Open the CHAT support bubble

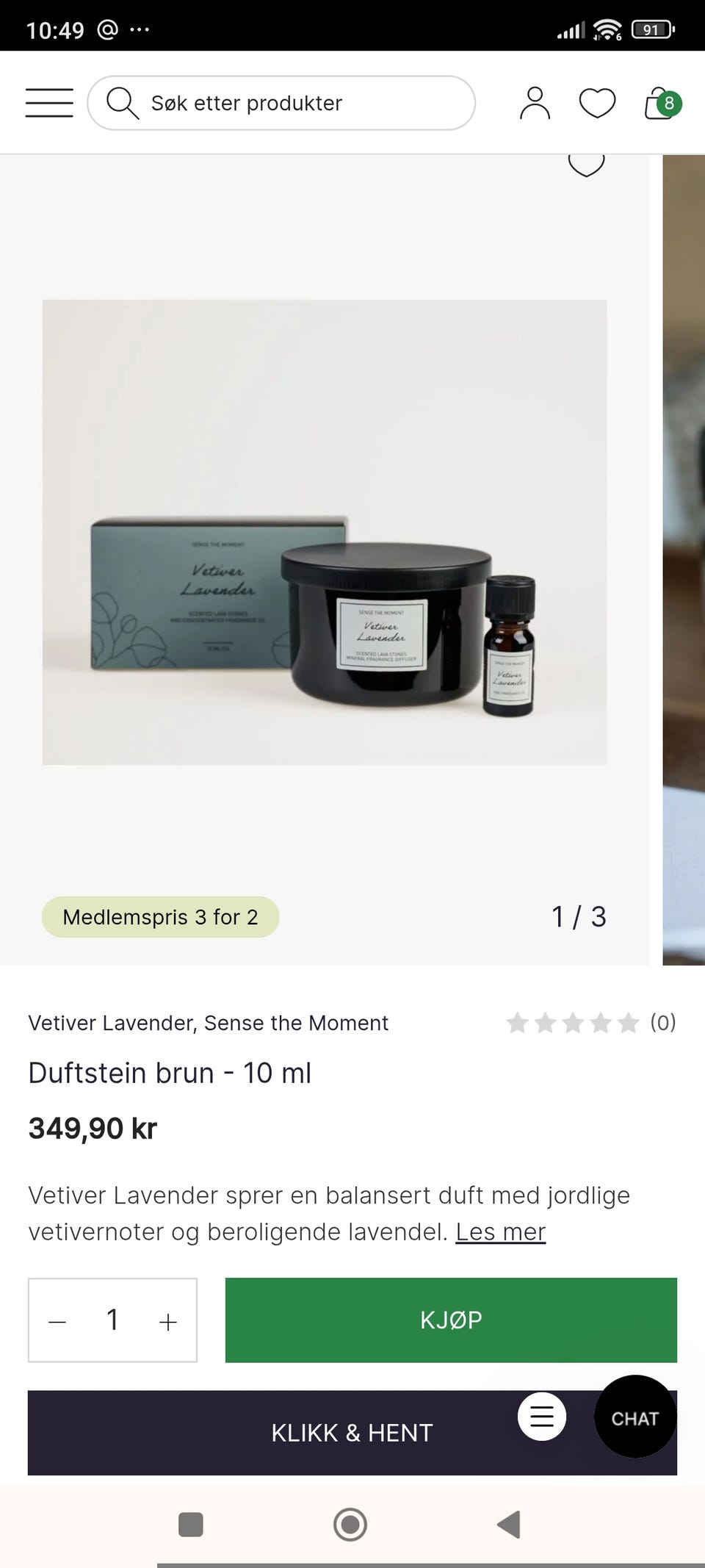635,1418
